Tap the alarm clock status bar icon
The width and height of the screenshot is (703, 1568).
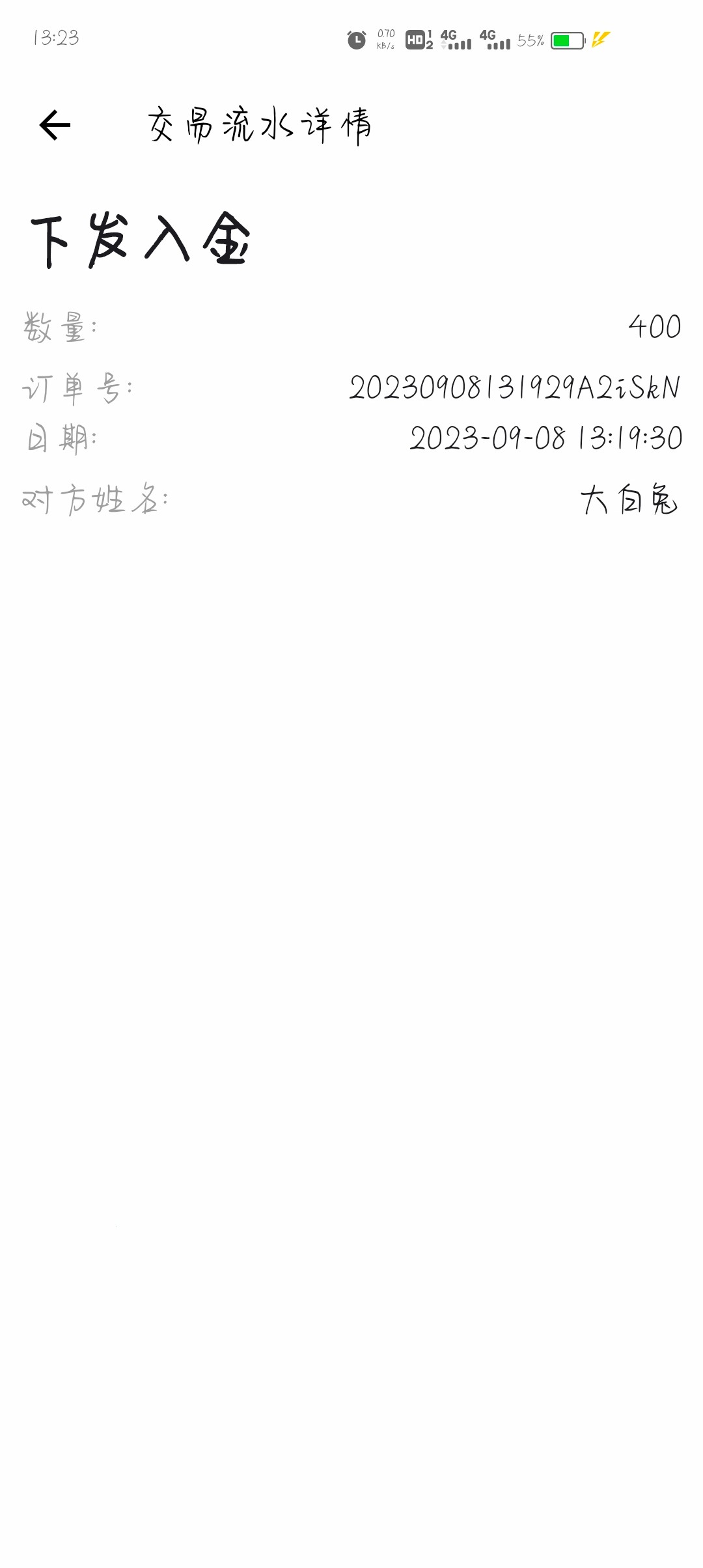(357, 40)
